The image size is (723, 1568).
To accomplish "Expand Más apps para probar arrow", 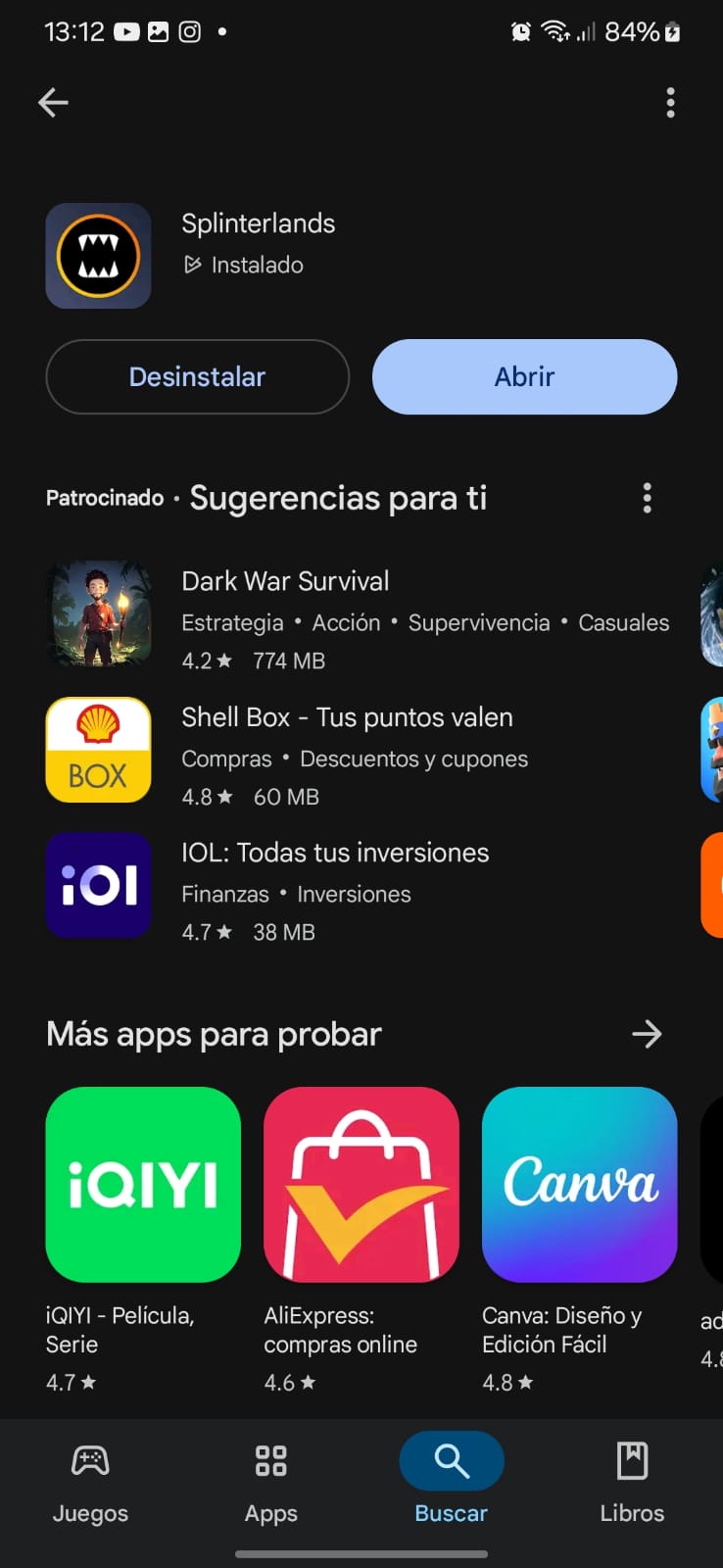I will (x=647, y=1034).
